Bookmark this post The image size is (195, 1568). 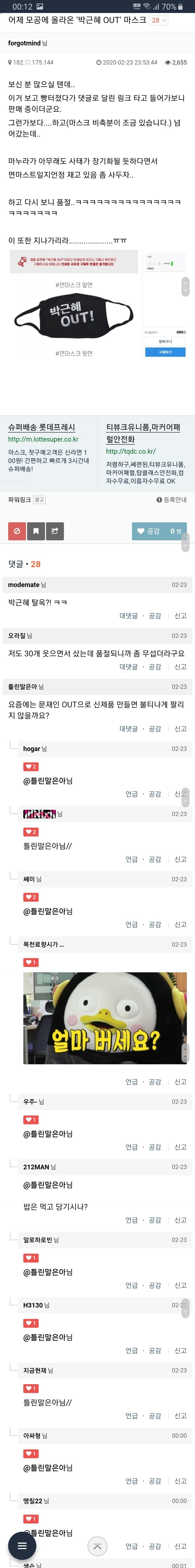[36, 531]
